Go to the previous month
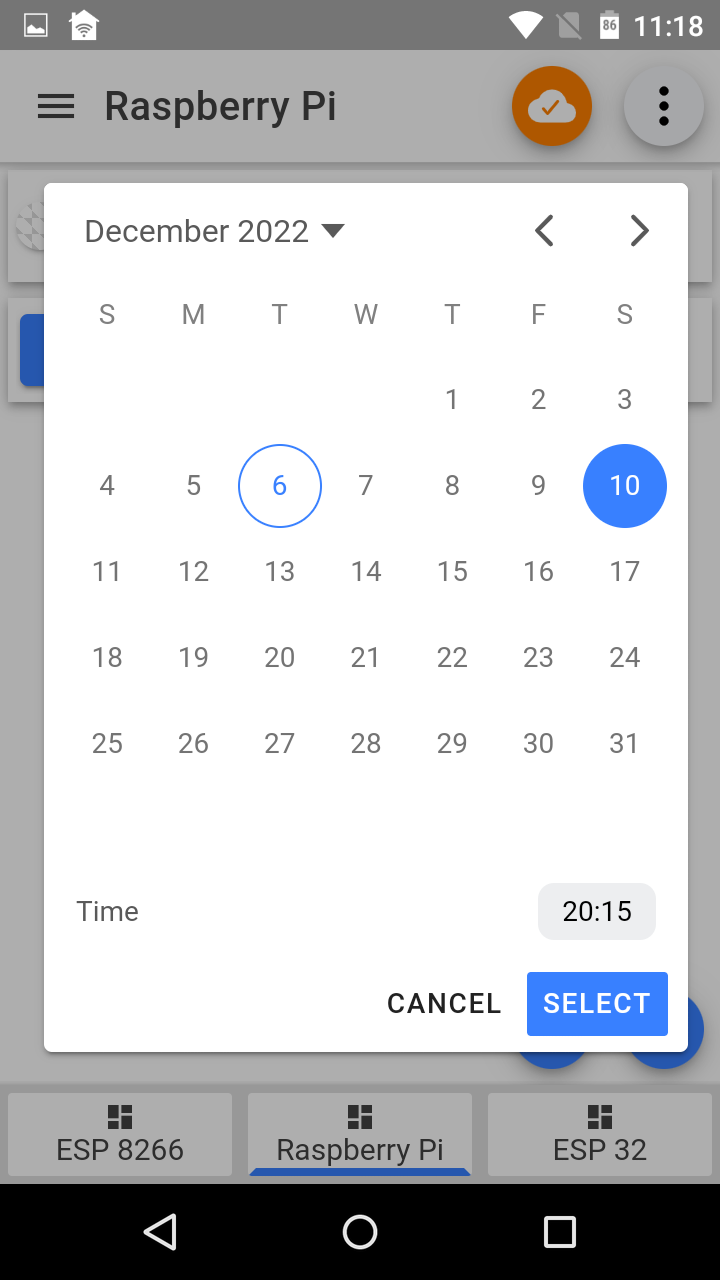The width and height of the screenshot is (720, 1280). point(544,231)
